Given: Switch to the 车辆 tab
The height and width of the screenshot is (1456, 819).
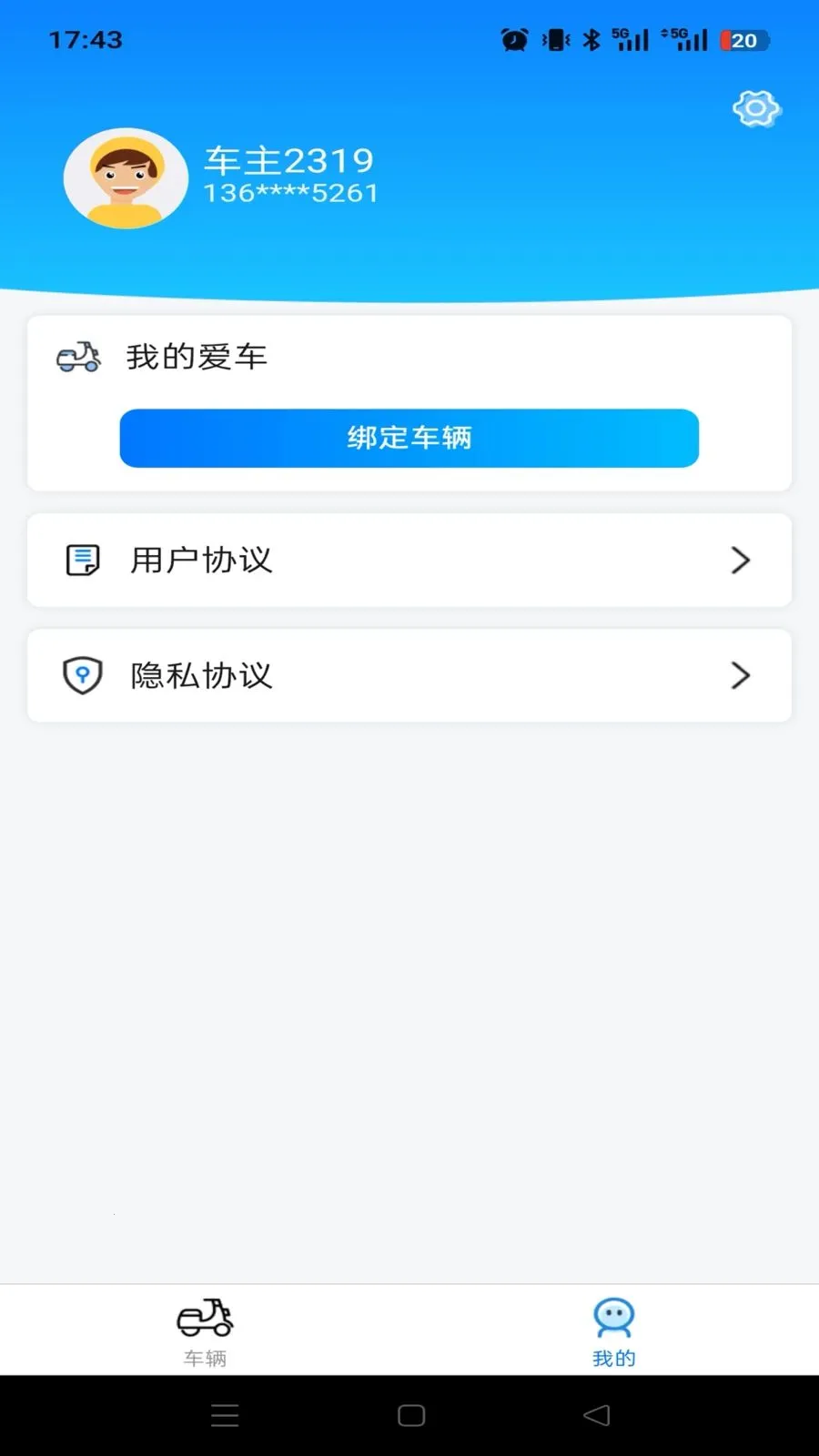Looking at the screenshot, I should coord(203,1333).
